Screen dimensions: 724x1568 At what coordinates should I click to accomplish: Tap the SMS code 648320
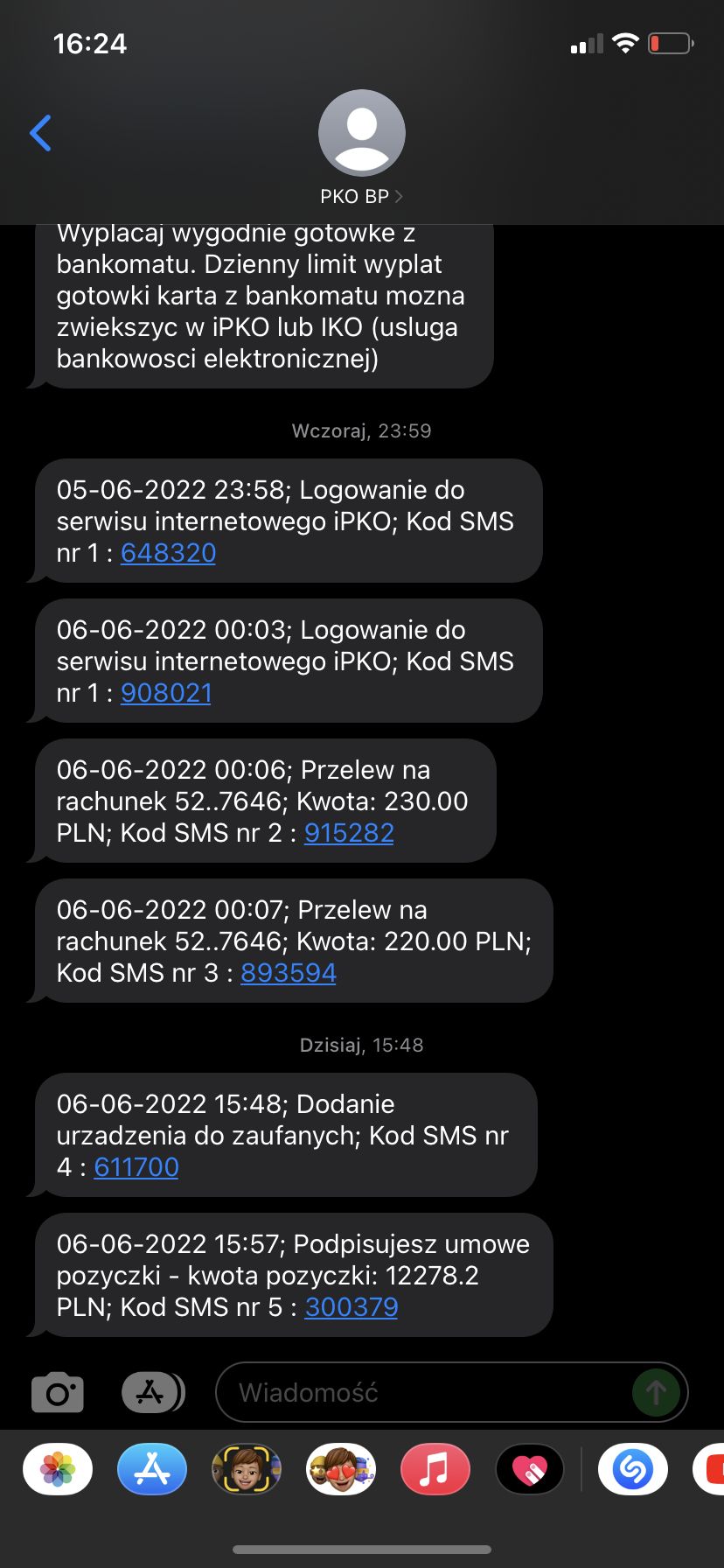[168, 553]
